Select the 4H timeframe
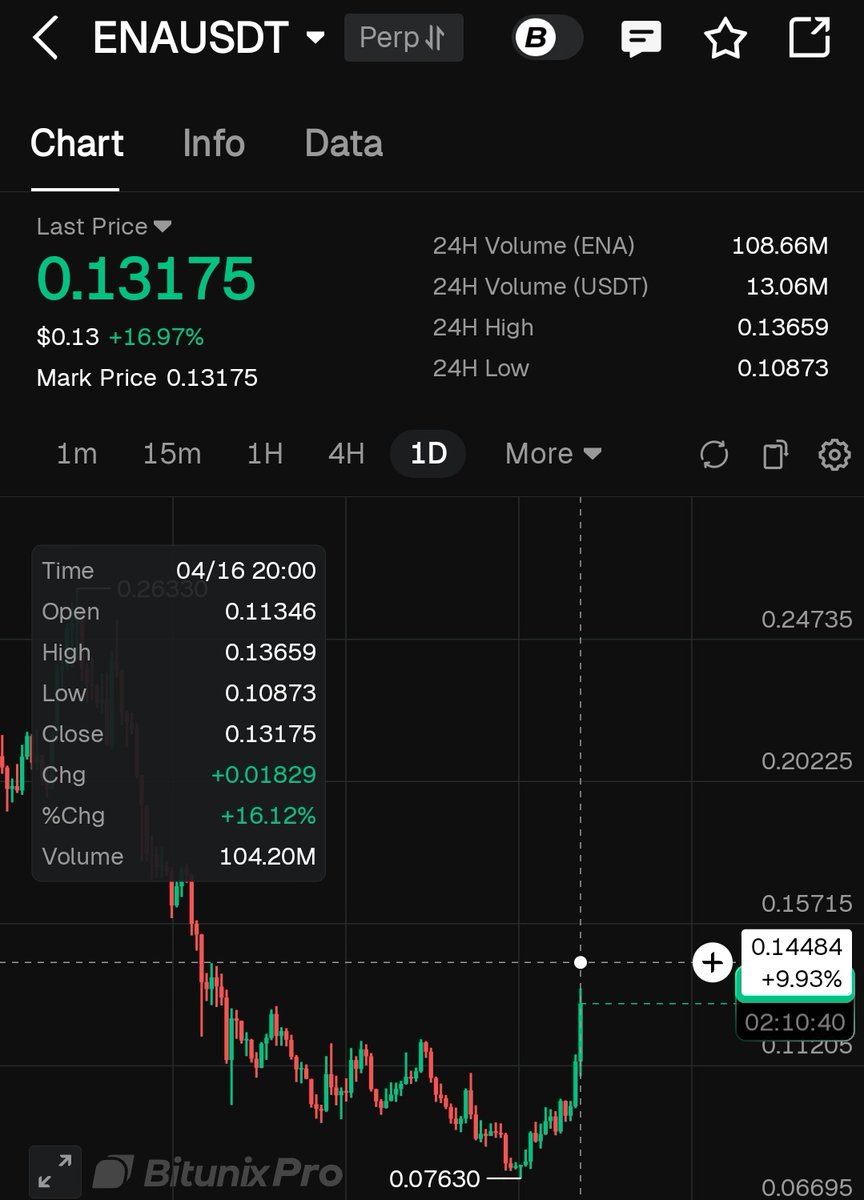 click(346, 454)
